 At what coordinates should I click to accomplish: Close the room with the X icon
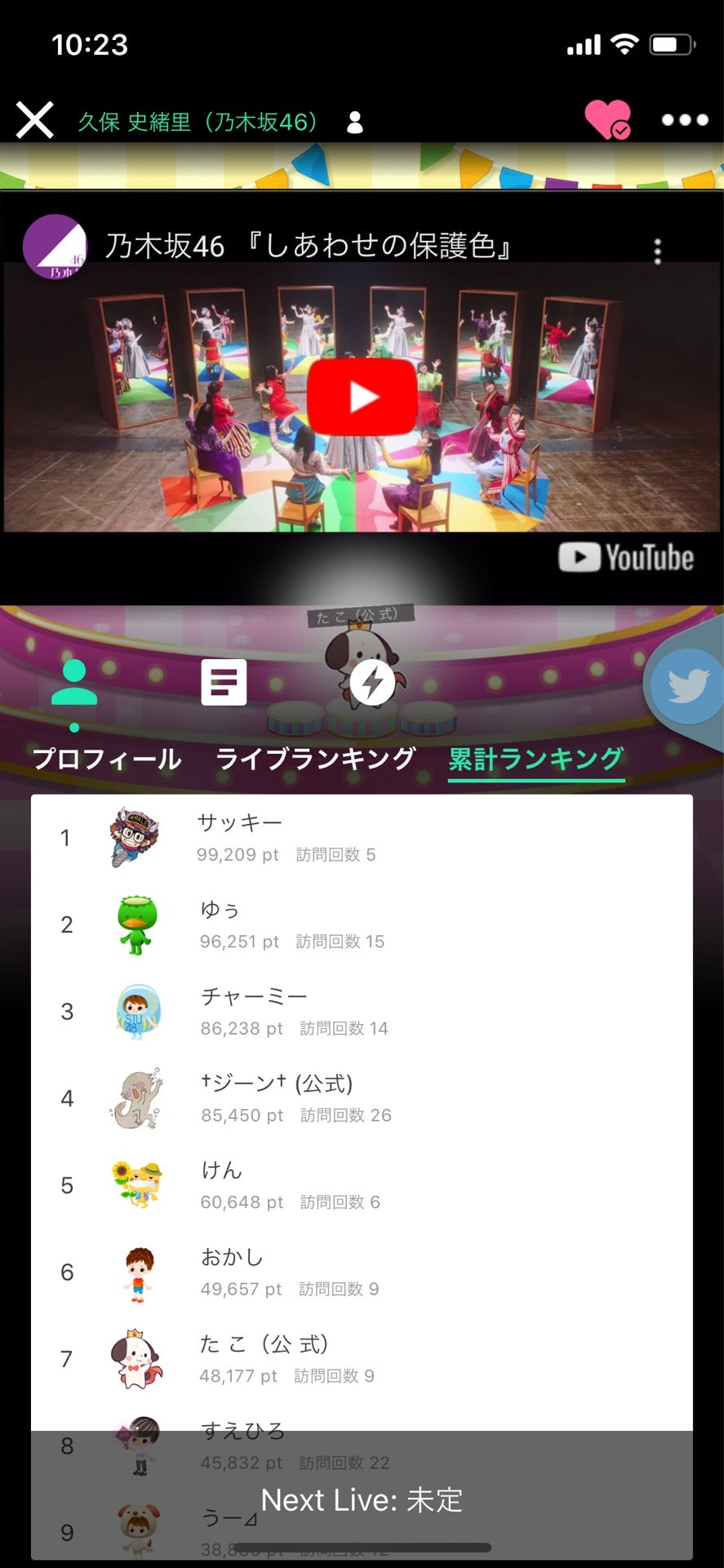click(34, 121)
